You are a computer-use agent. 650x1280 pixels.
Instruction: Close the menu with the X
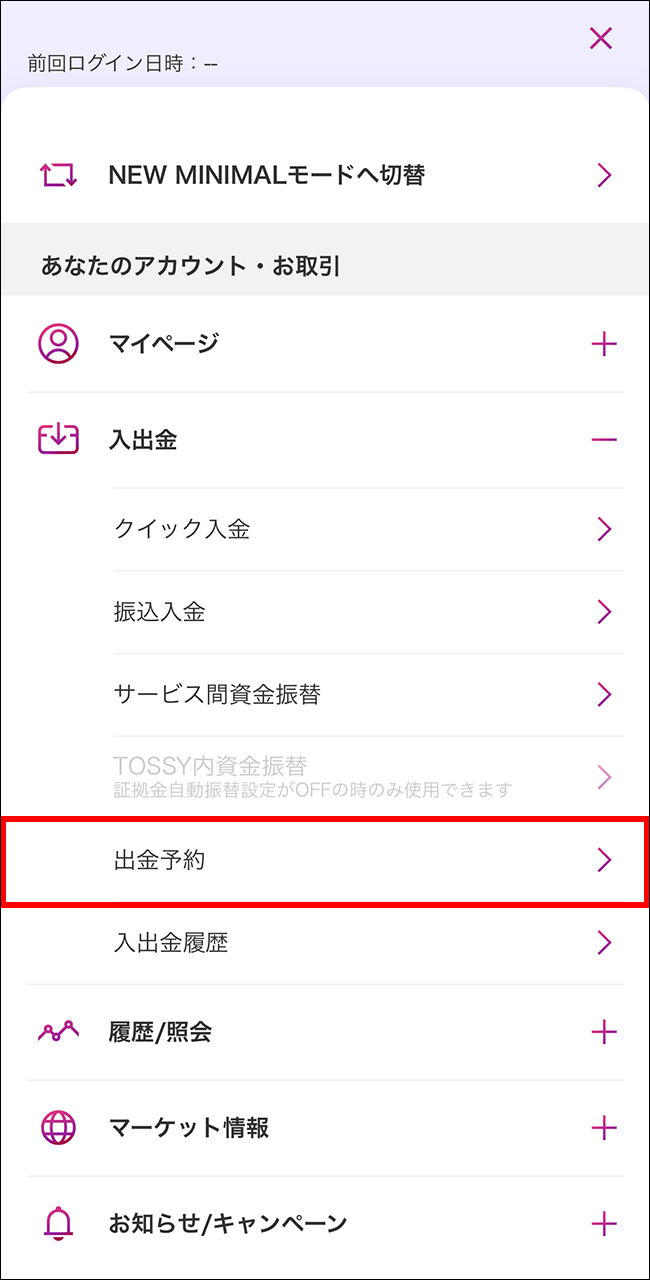tap(601, 39)
